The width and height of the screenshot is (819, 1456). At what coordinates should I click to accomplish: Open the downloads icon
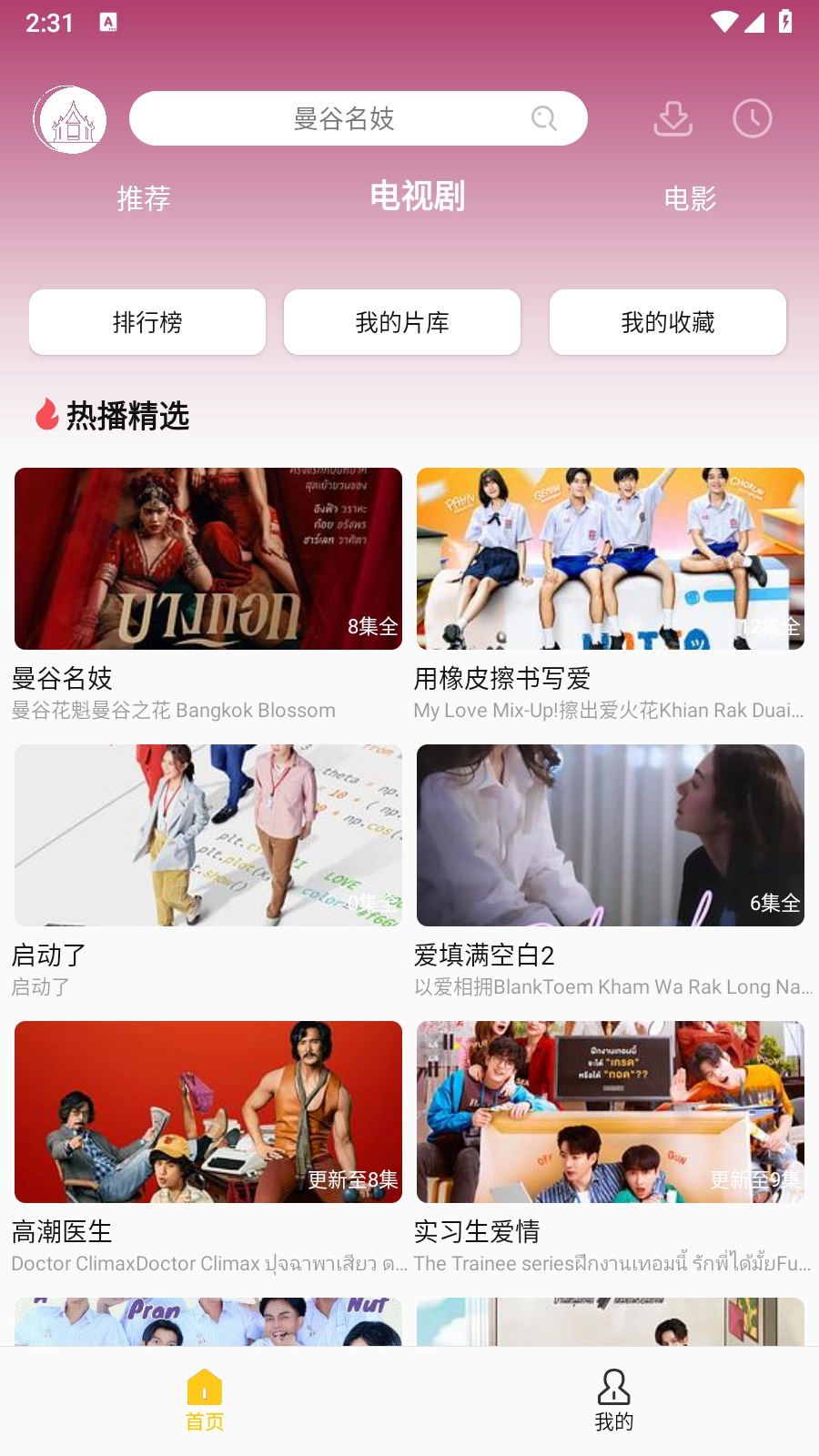point(672,118)
